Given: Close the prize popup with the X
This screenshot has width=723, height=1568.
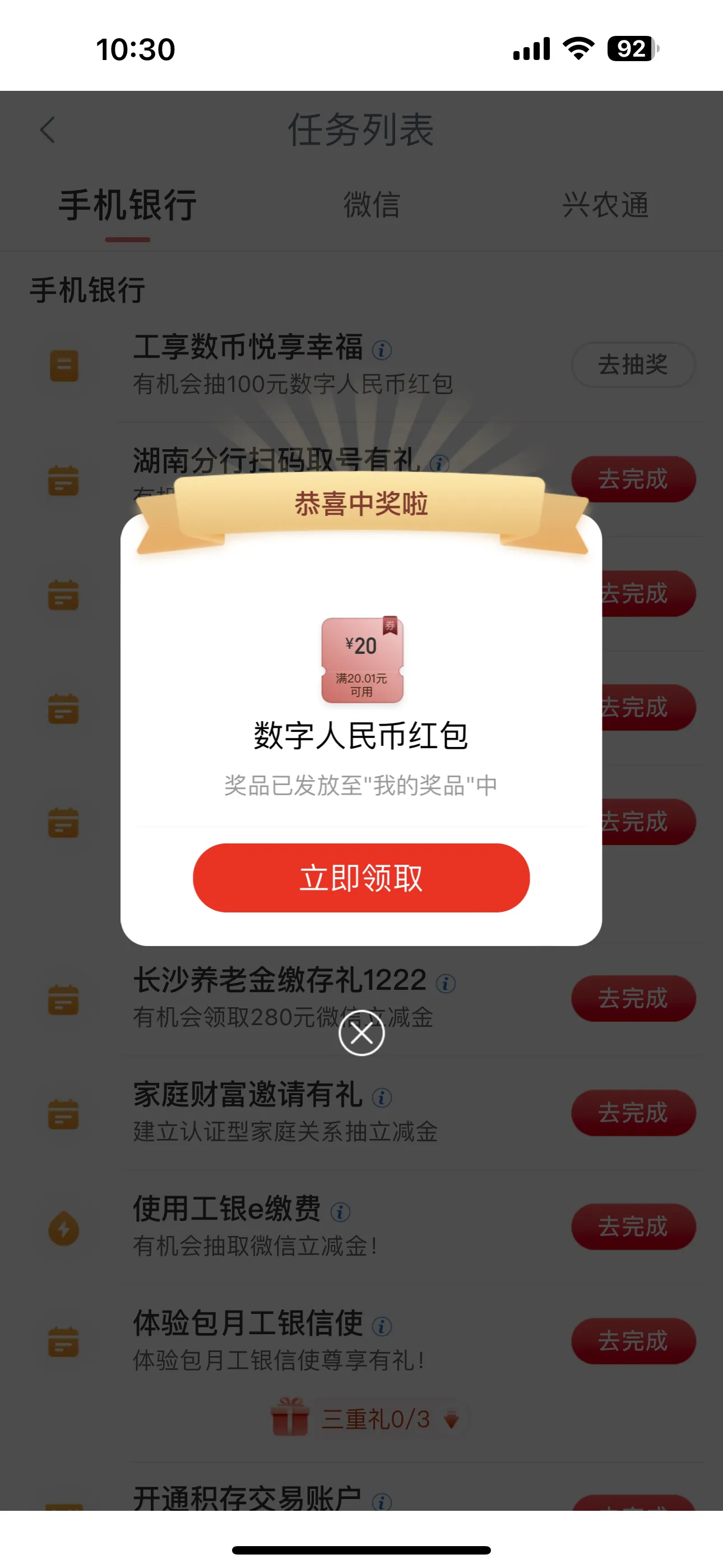Looking at the screenshot, I should [361, 1033].
